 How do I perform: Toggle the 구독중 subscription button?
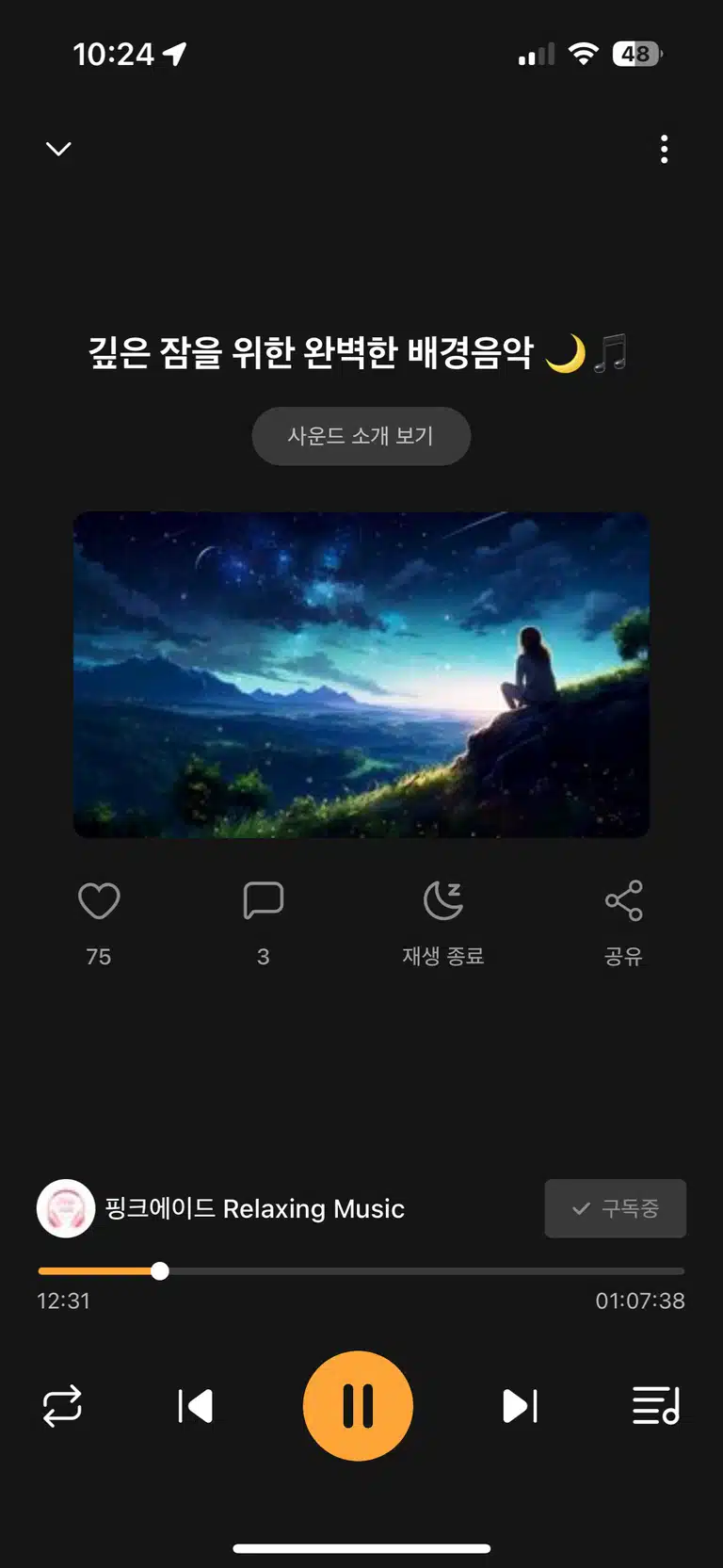(615, 1208)
